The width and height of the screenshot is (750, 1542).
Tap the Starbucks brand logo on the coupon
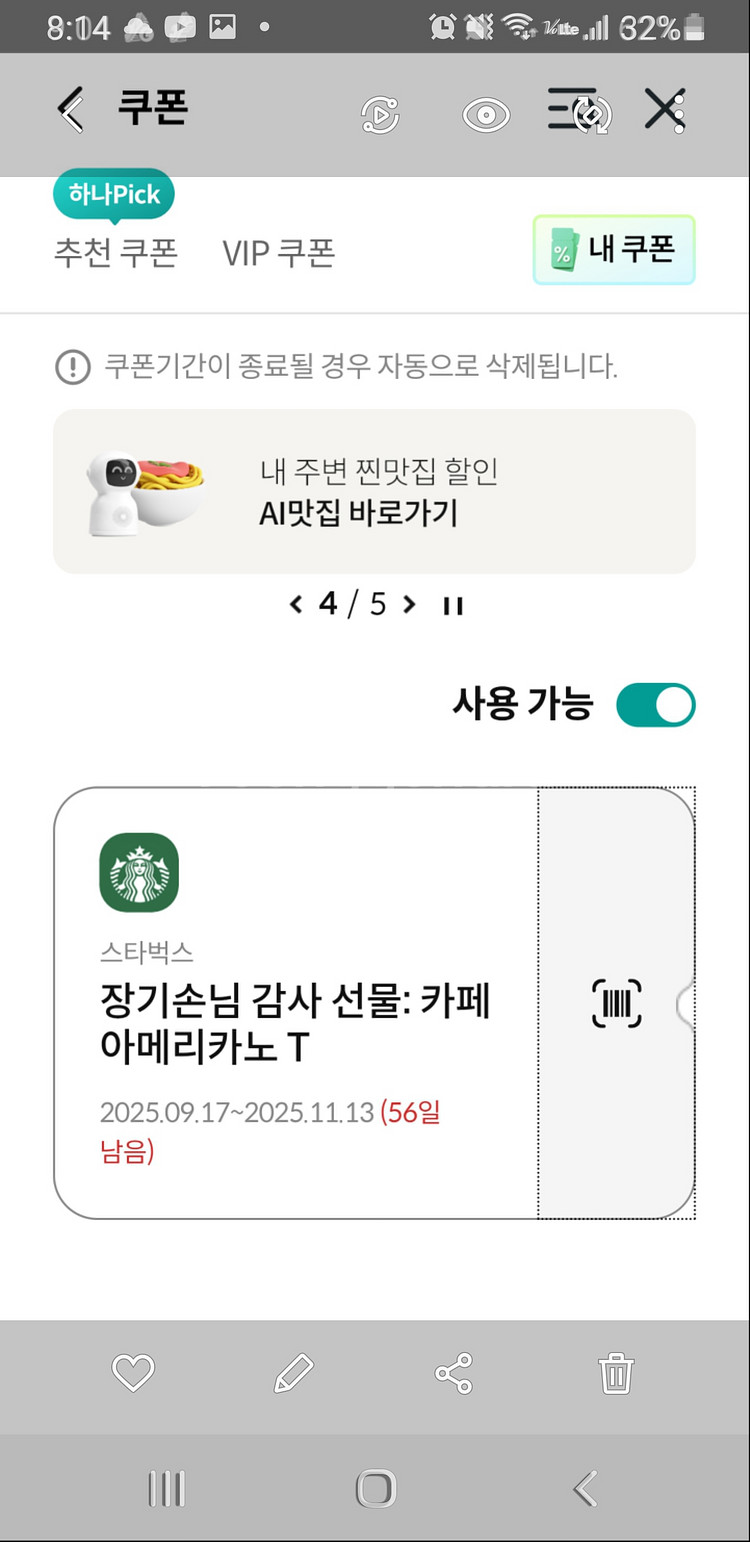point(138,872)
